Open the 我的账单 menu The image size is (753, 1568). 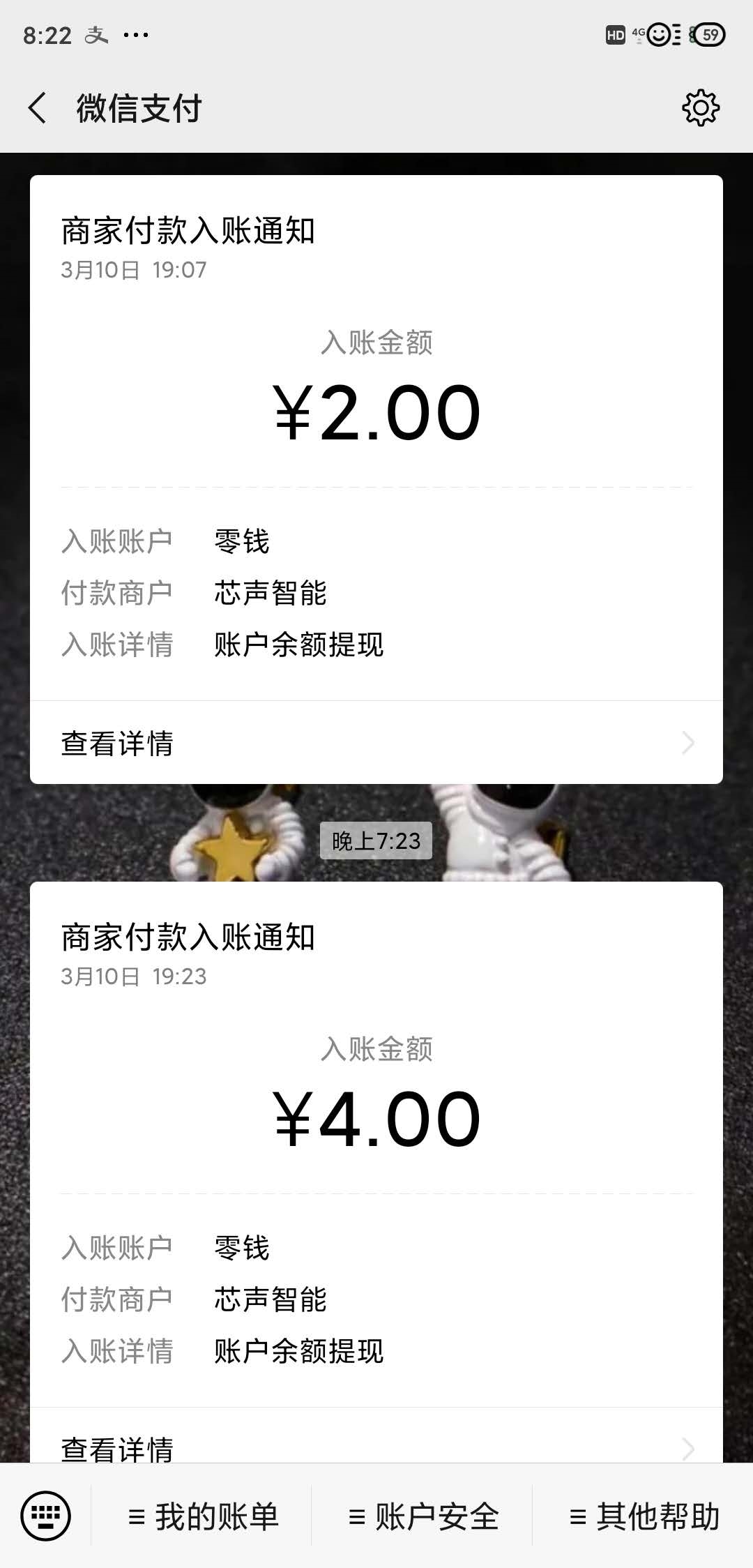click(x=203, y=1517)
